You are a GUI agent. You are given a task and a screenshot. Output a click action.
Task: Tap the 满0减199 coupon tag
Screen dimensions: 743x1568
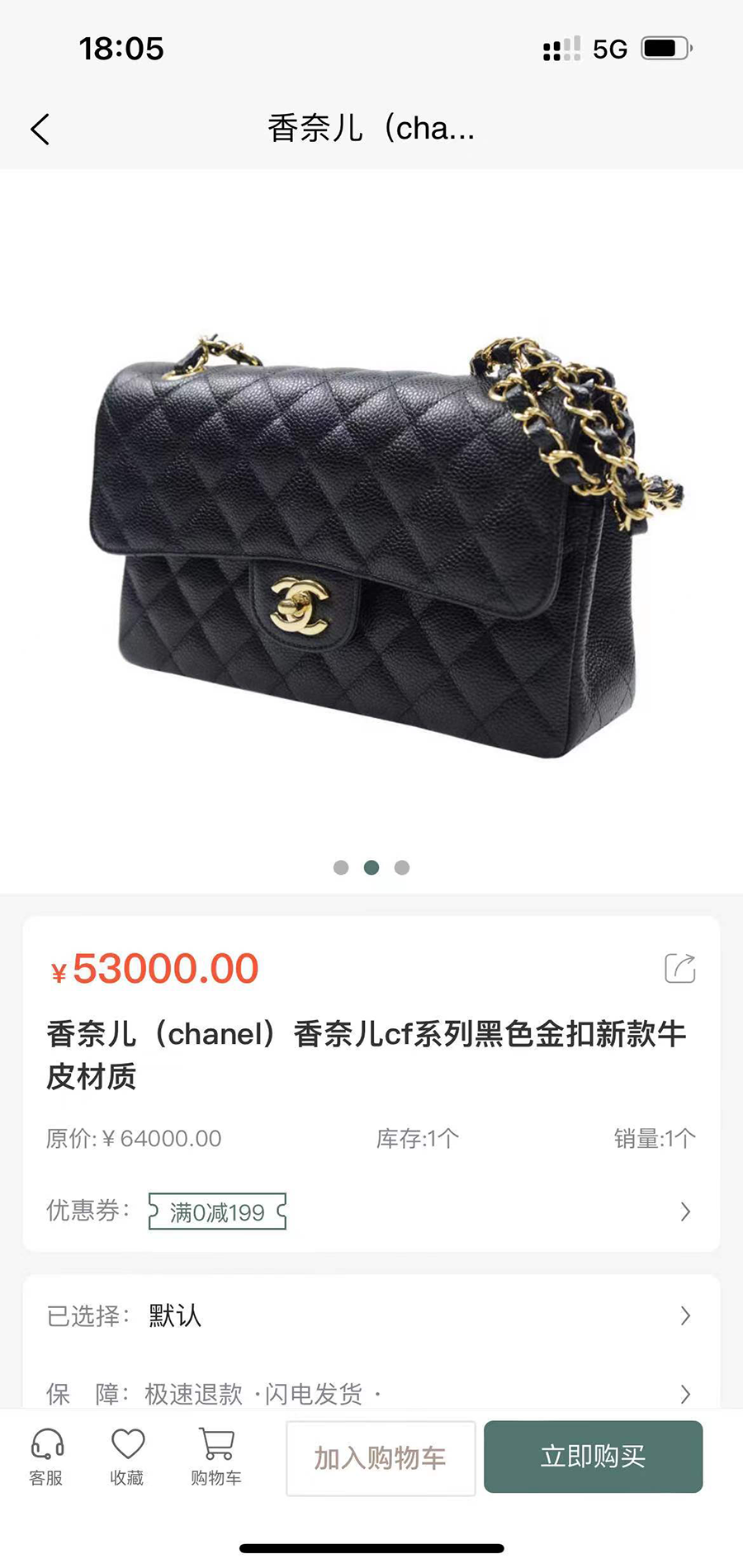216,1211
